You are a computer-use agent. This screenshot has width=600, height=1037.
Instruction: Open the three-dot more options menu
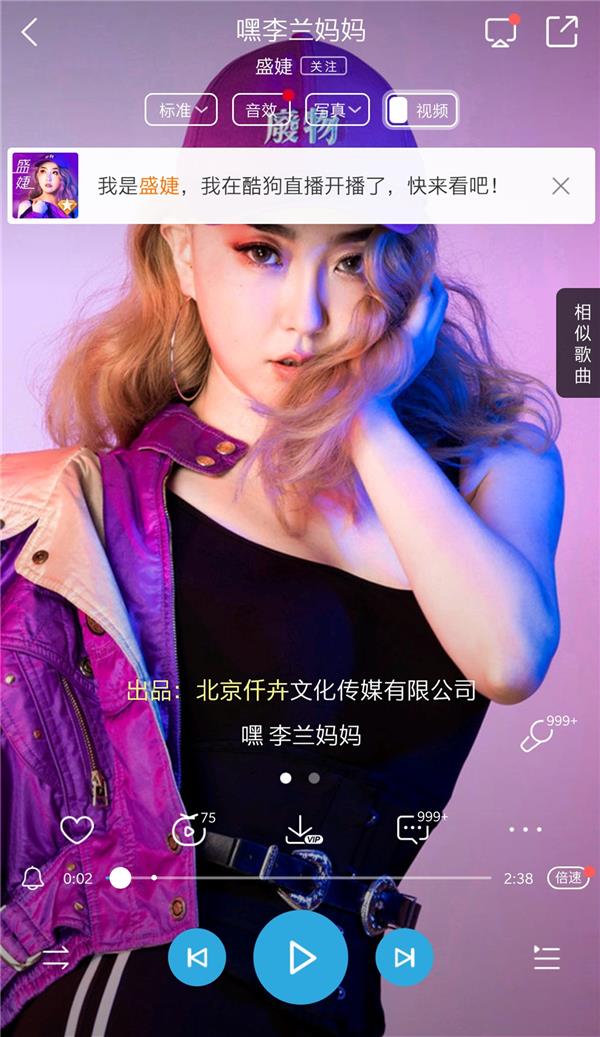(x=525, y=829)
